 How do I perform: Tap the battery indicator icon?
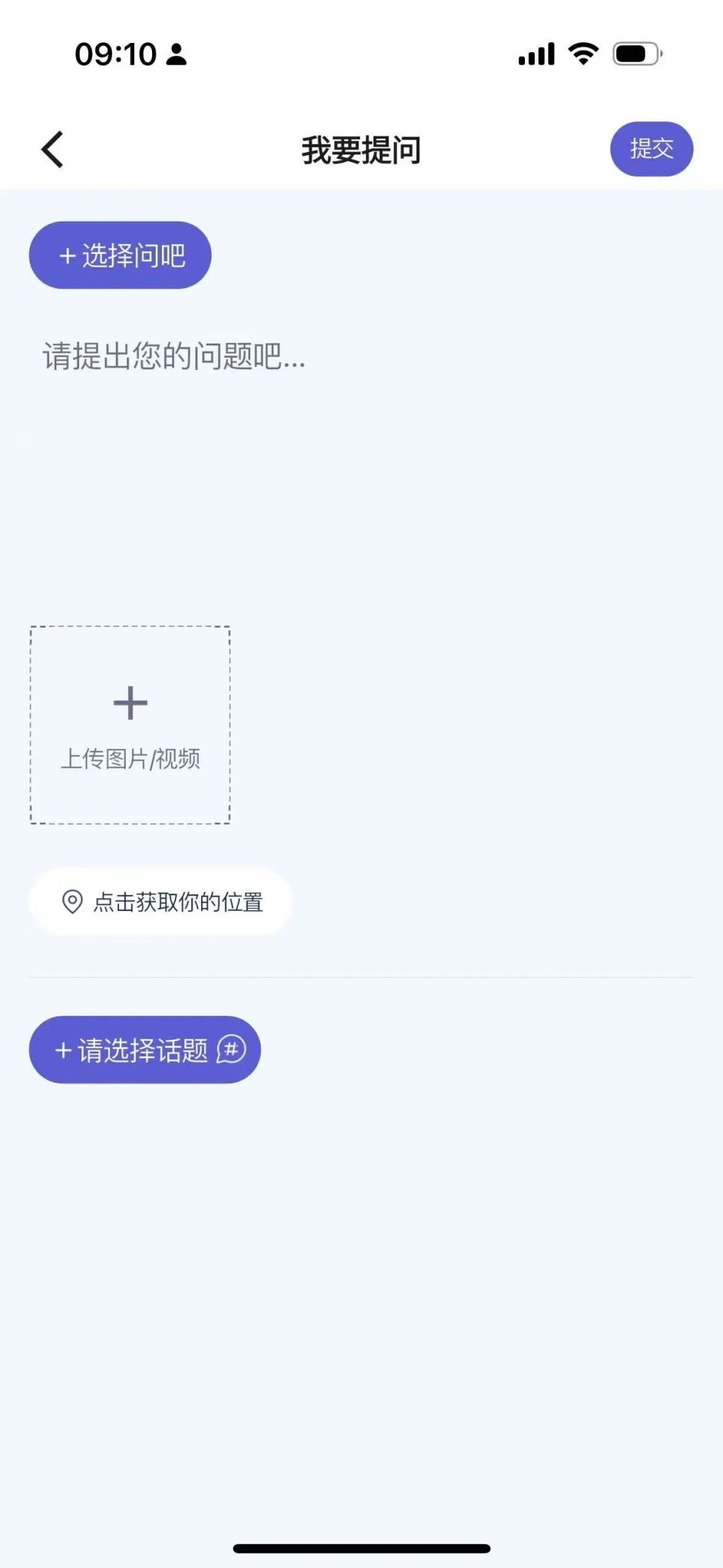click(635, 53)
